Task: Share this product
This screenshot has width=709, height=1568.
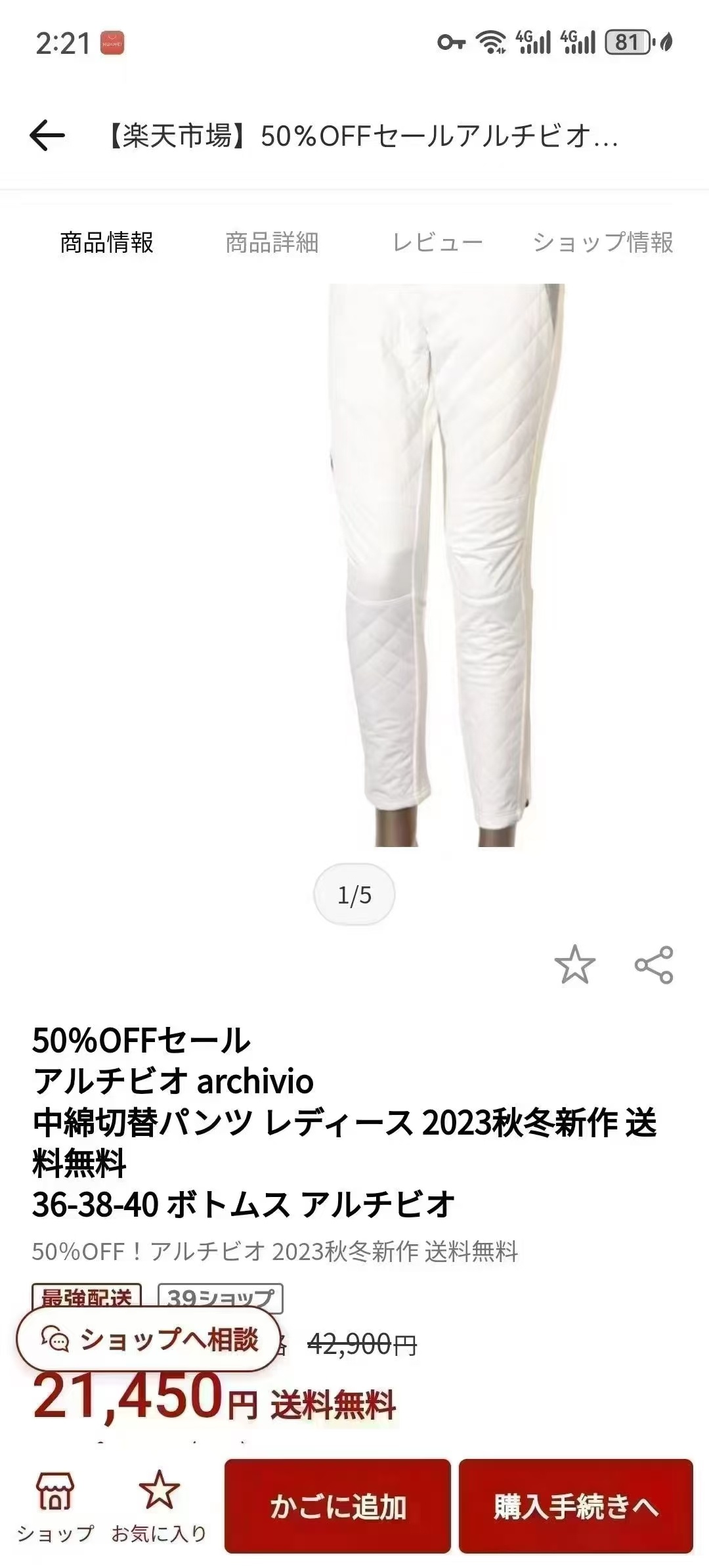Action: [654, 965]
